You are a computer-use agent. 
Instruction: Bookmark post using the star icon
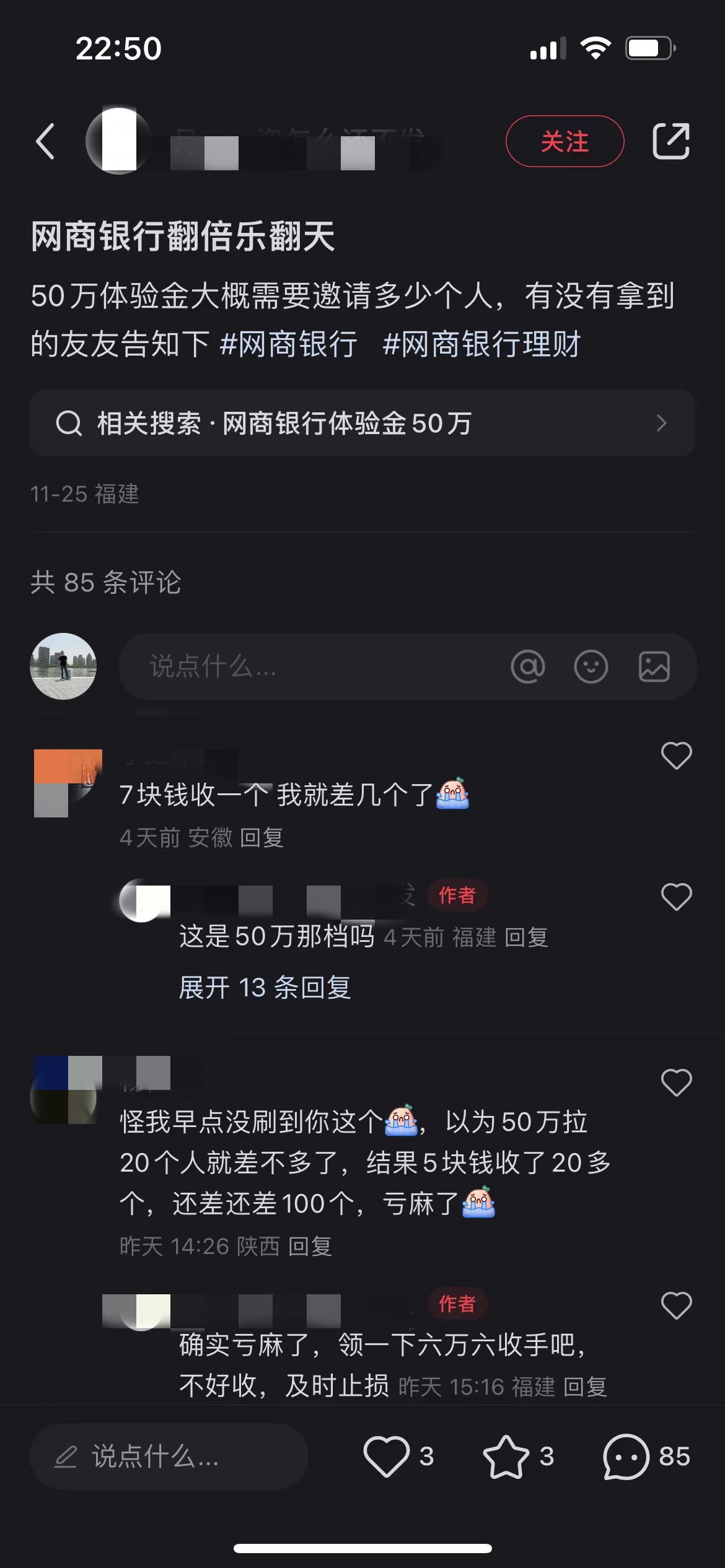coord(506,1457)
